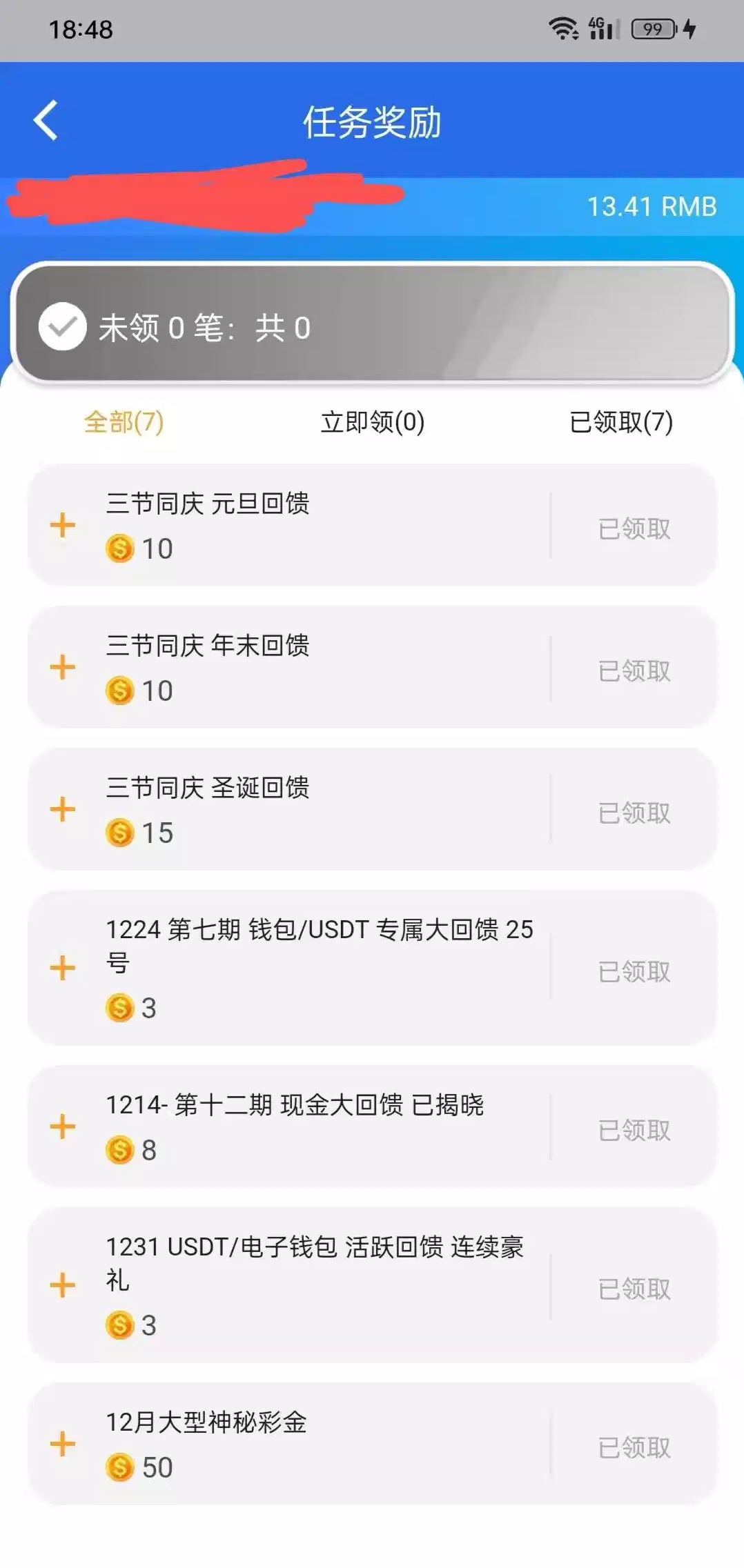The width and height of the screenshot is (744, 1568).
Task: Open the 已领取(7) tab
Action: (620, 421)
